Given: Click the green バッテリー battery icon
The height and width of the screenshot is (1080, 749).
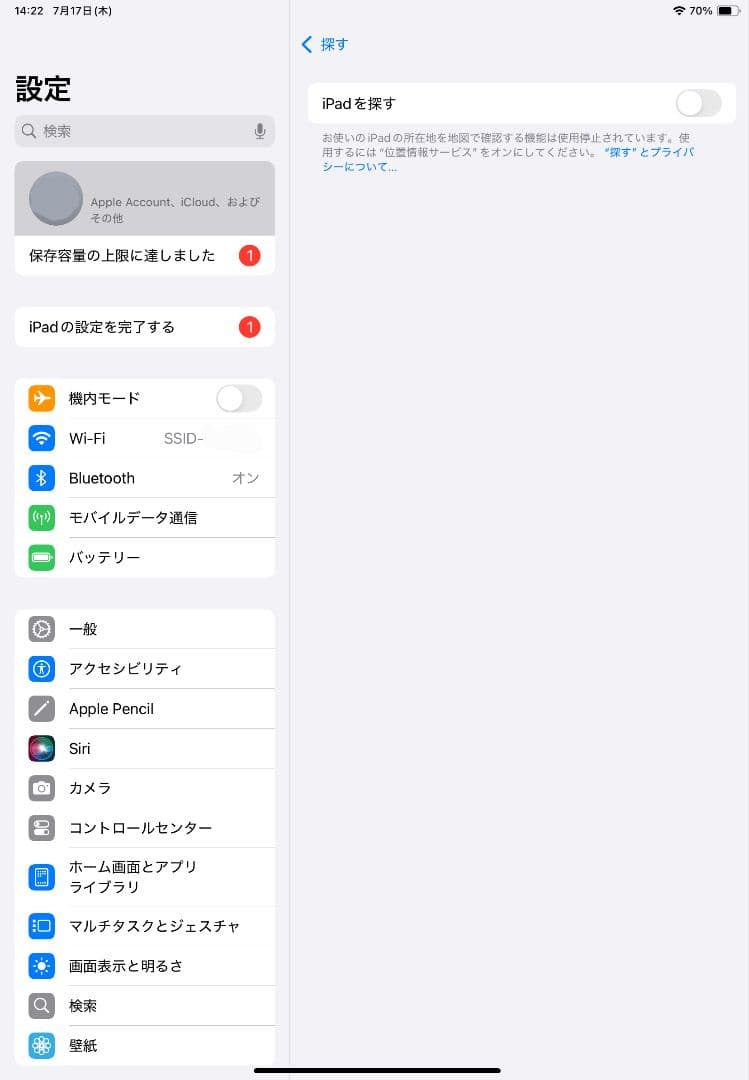Looking at the screenshot, I should 41,557.
